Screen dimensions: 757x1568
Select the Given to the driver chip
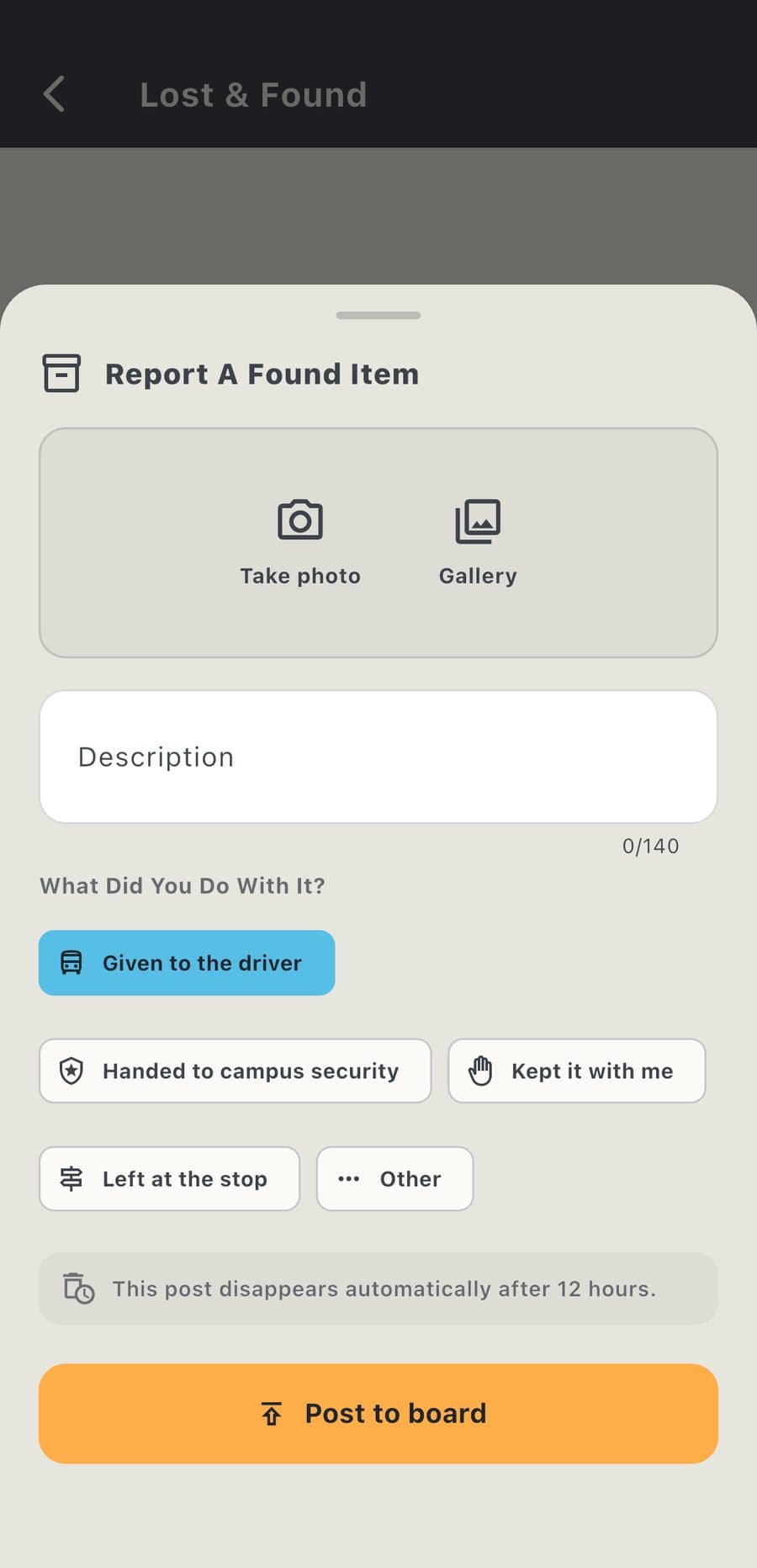[x=187, y=963]
